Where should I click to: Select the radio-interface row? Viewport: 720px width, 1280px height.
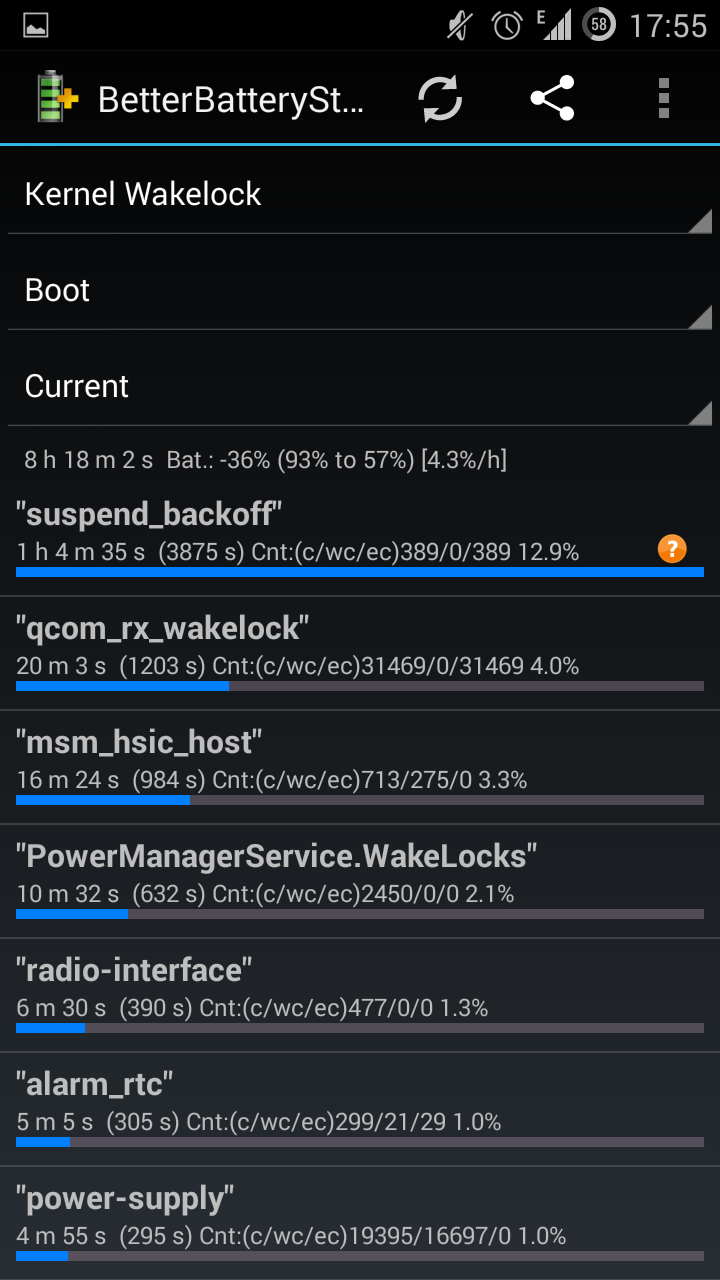(x=360, y=995)
